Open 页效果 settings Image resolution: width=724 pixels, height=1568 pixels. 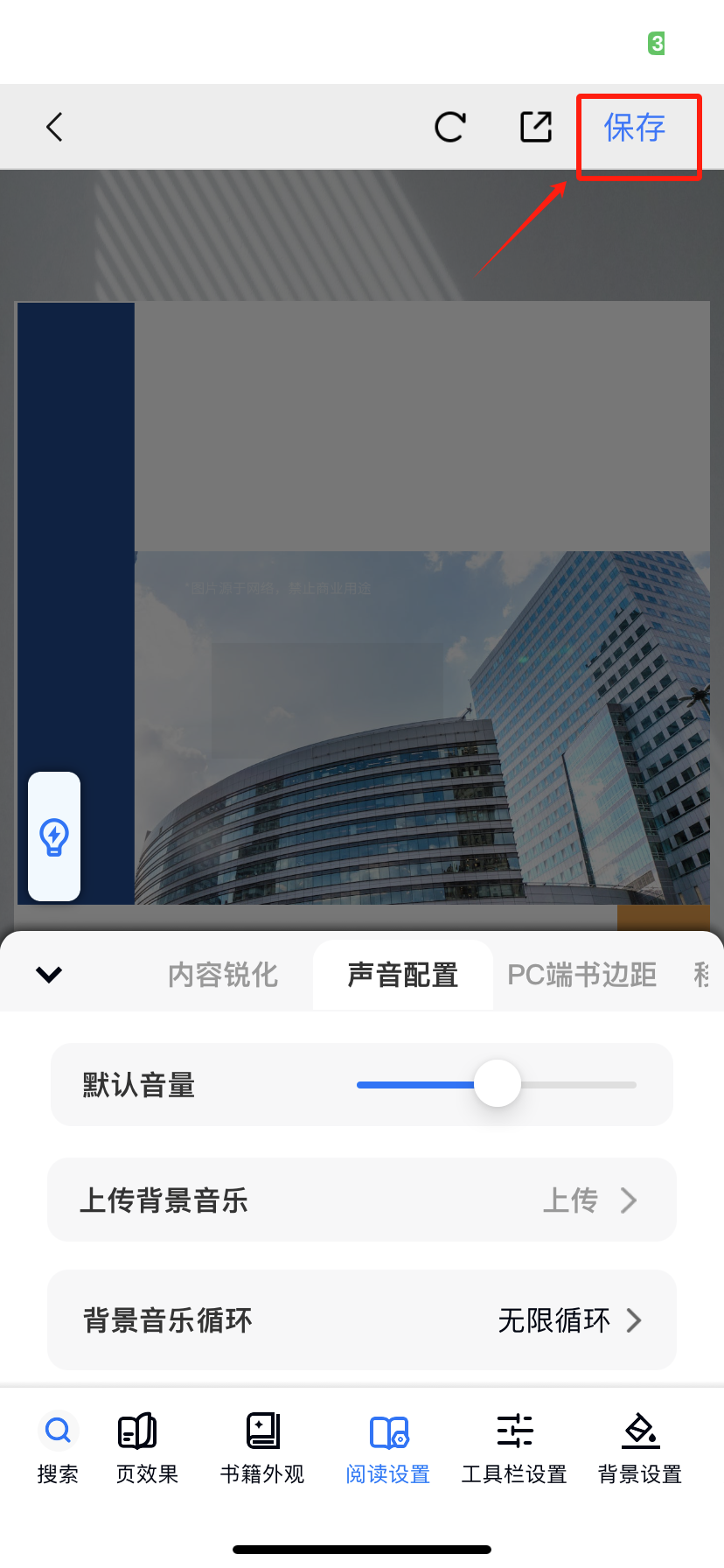147,1448
